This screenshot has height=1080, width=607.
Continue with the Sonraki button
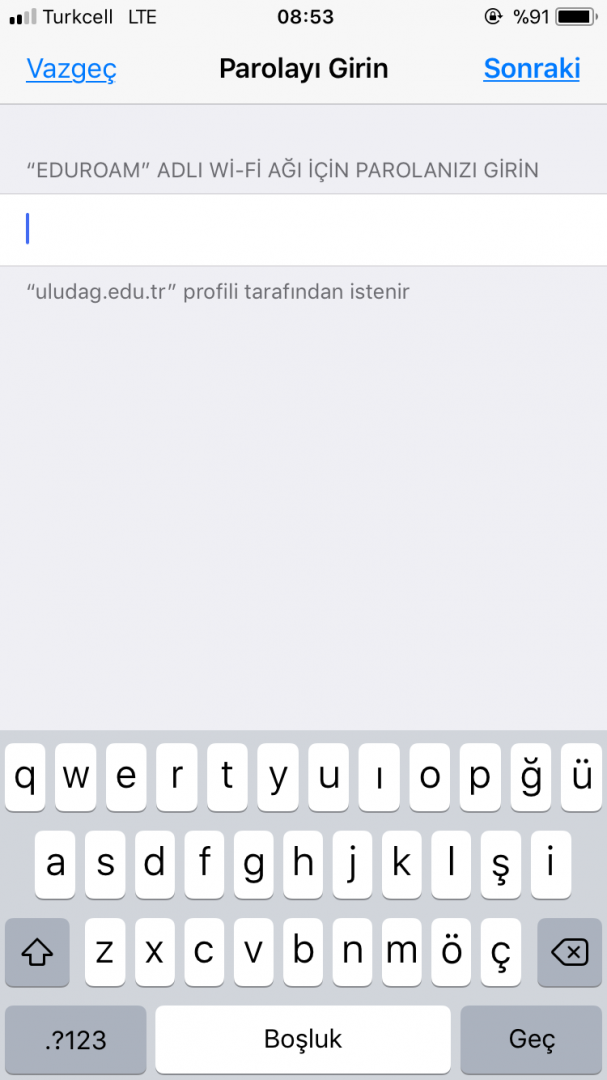531,69
